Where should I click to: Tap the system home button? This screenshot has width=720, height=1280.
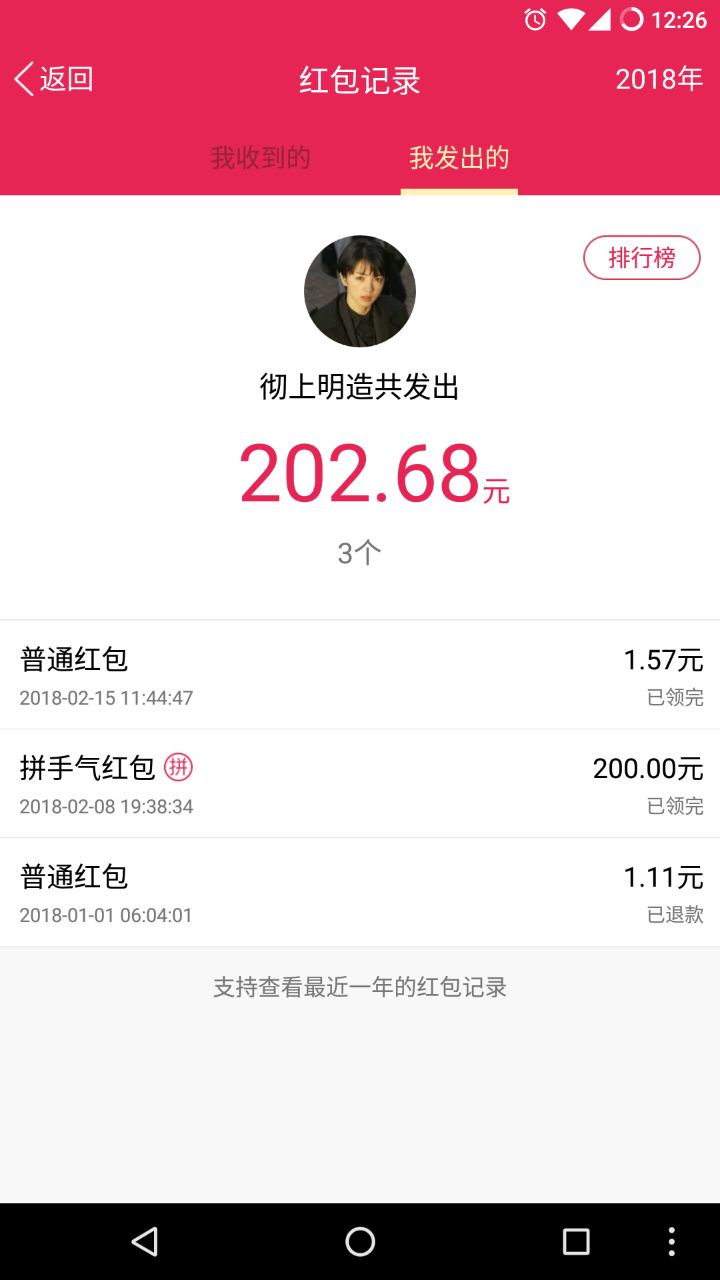pyautogui.click(x=360, y=1241)
